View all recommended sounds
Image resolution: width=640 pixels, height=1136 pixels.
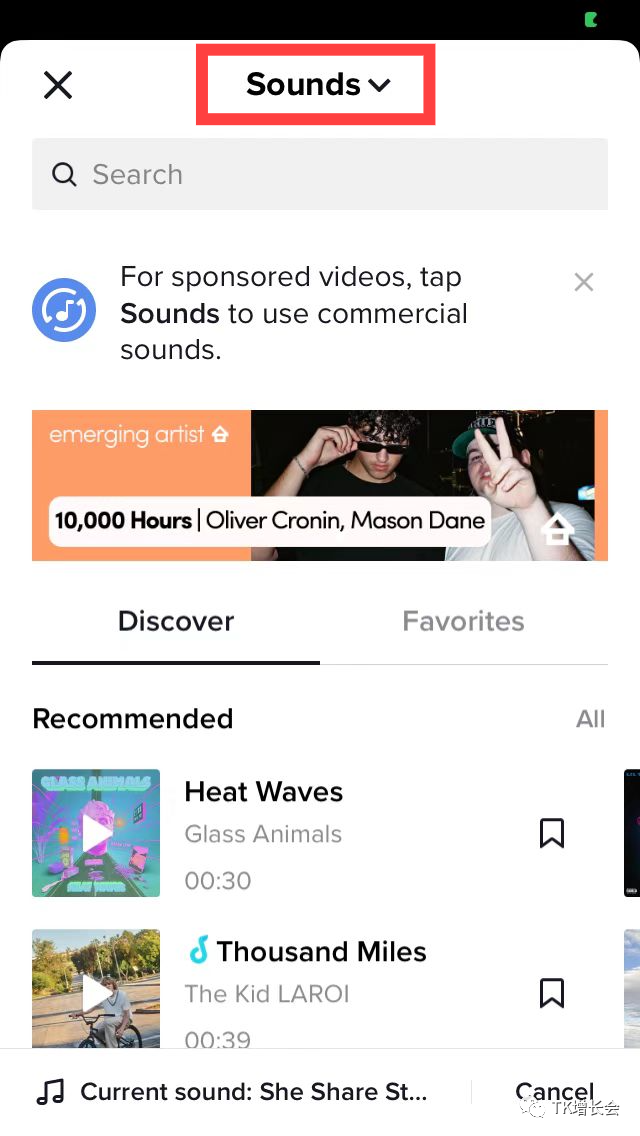(x=590, y=719)
